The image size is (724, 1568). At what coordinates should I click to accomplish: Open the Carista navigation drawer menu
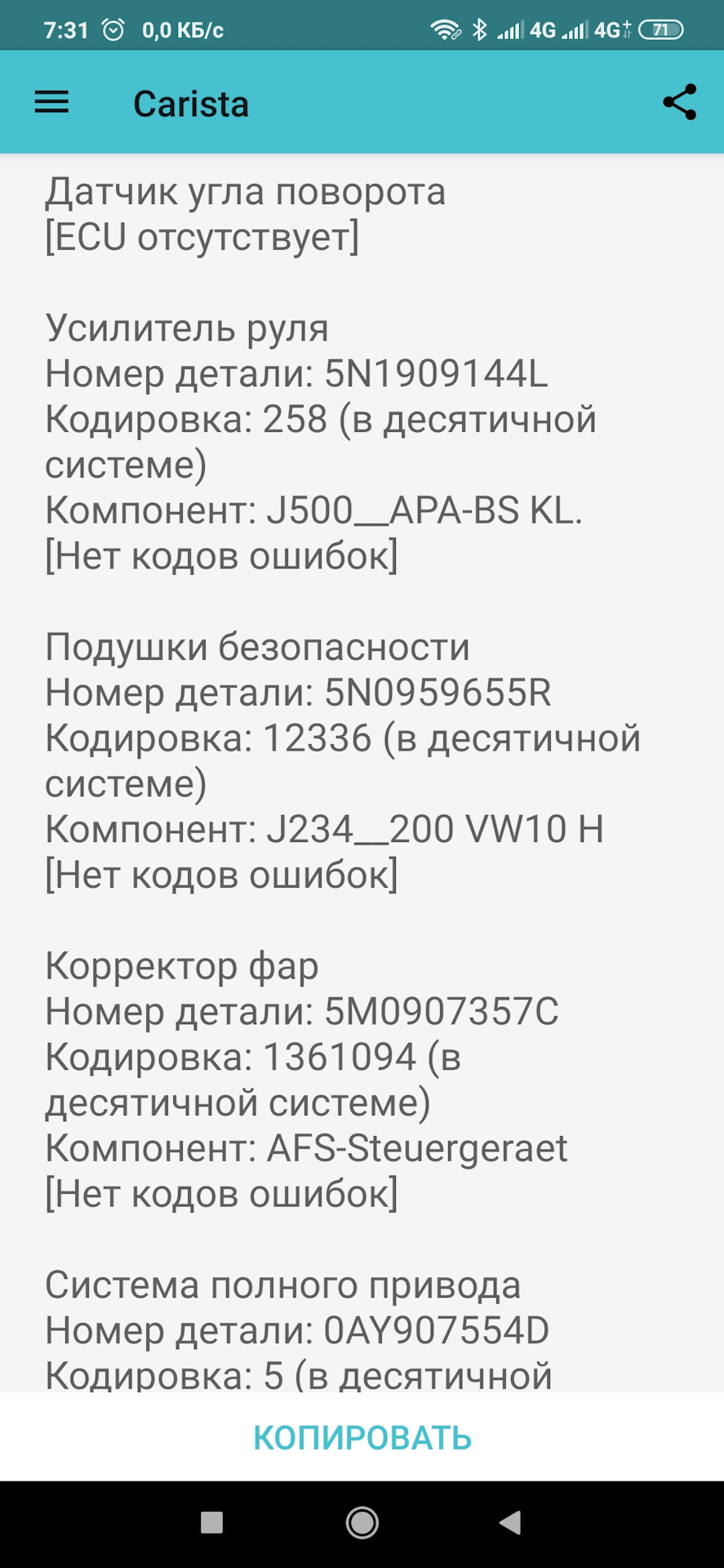pyautogui.click(x=51, y=101)
